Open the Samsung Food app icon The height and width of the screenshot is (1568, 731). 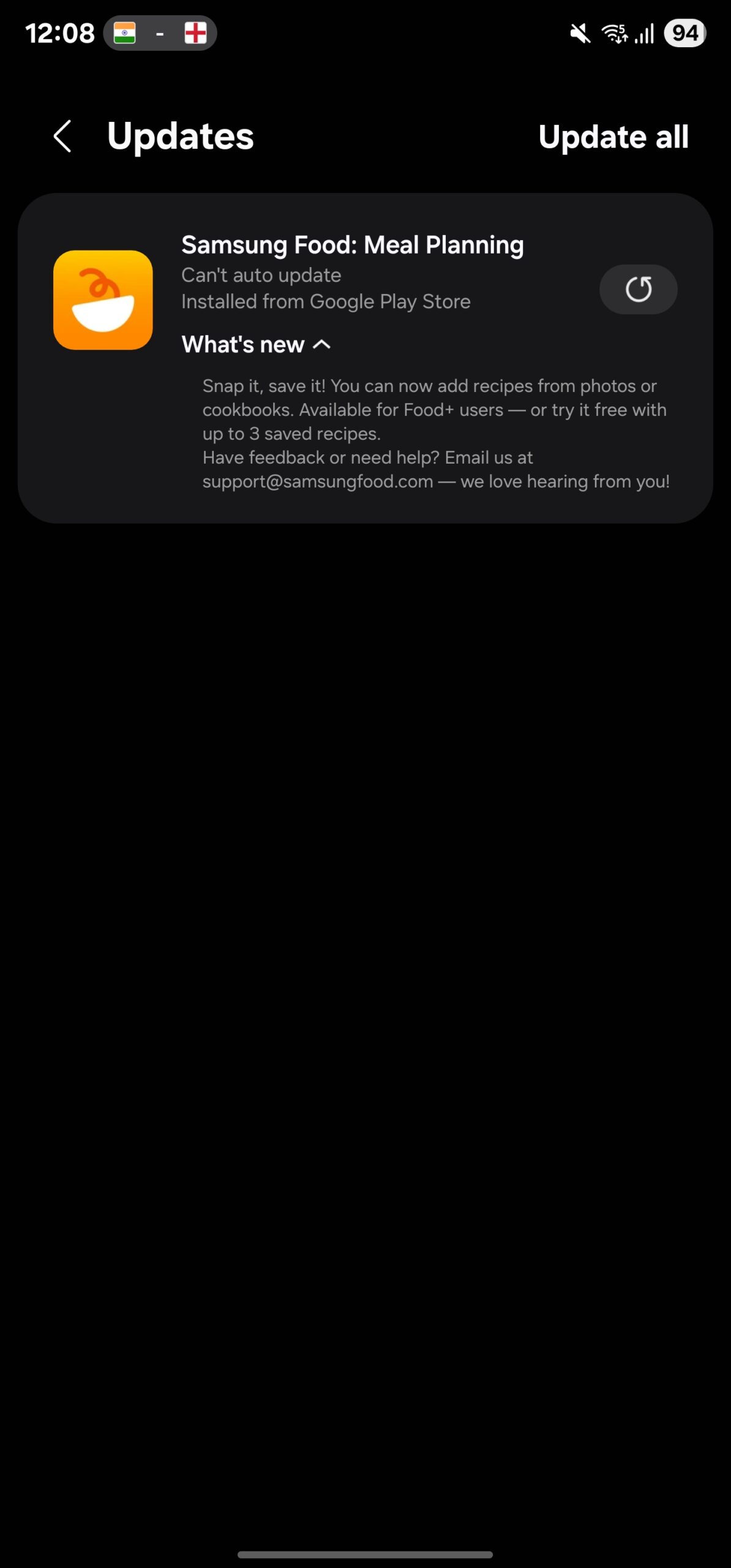tap(103, 300)
